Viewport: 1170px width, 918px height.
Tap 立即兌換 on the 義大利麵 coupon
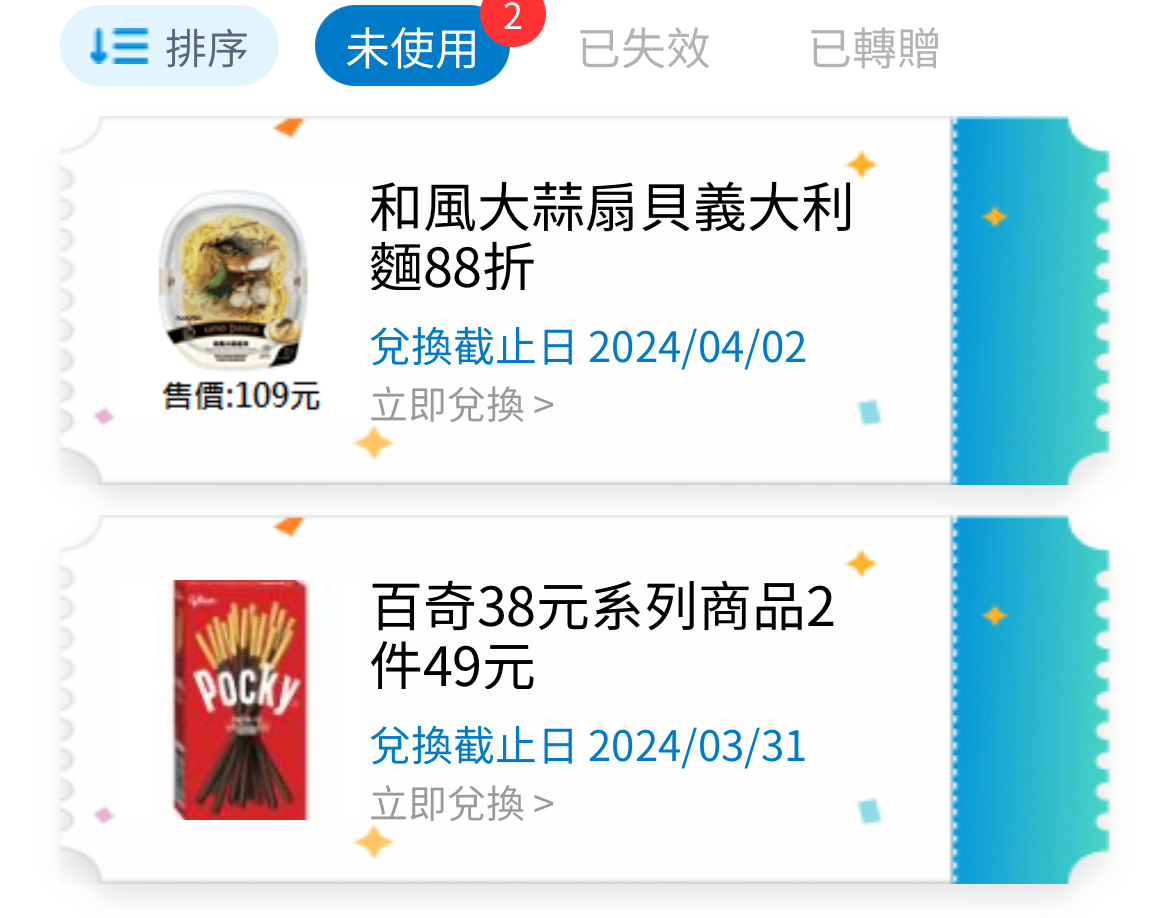click(461, 405)
